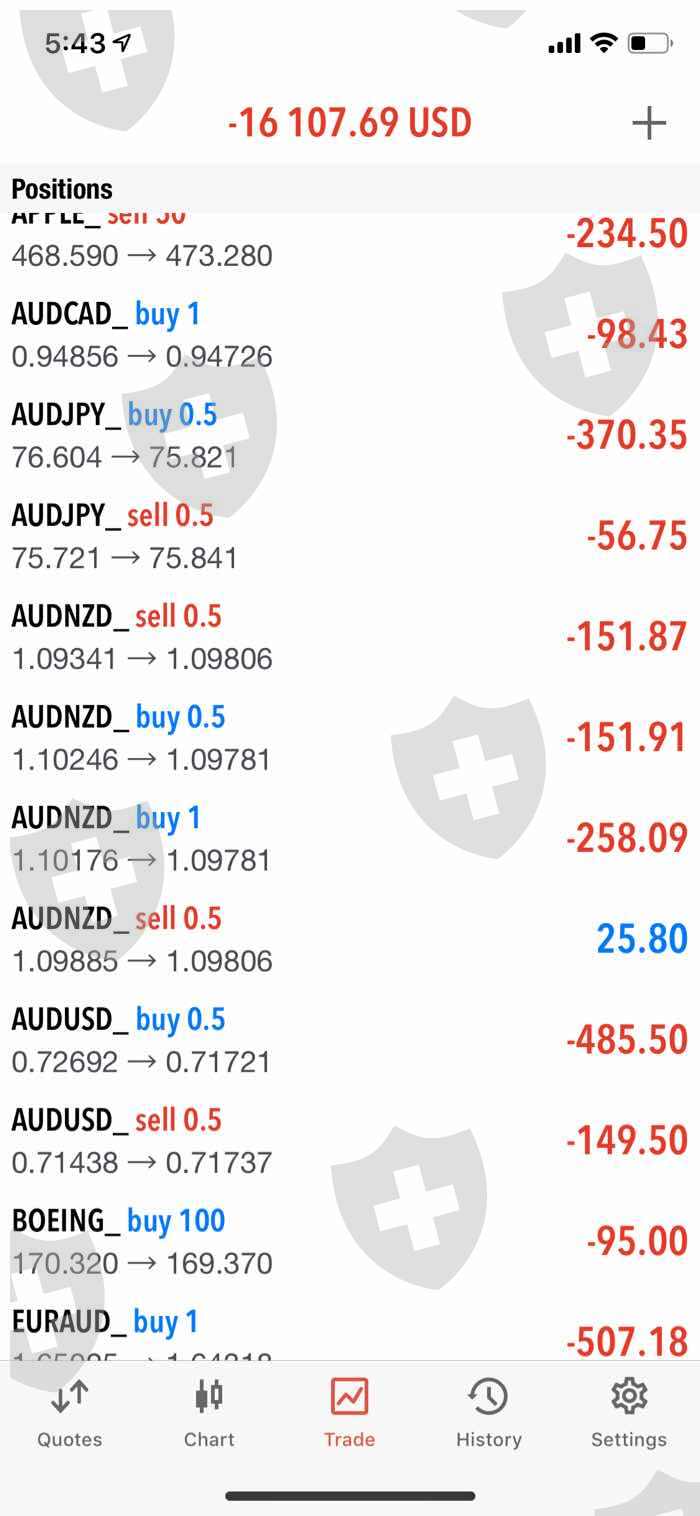700x1516 pixels.
Task: Select the AUDJPY_ sell 0.5 position
Action: [x=349, y=536]
